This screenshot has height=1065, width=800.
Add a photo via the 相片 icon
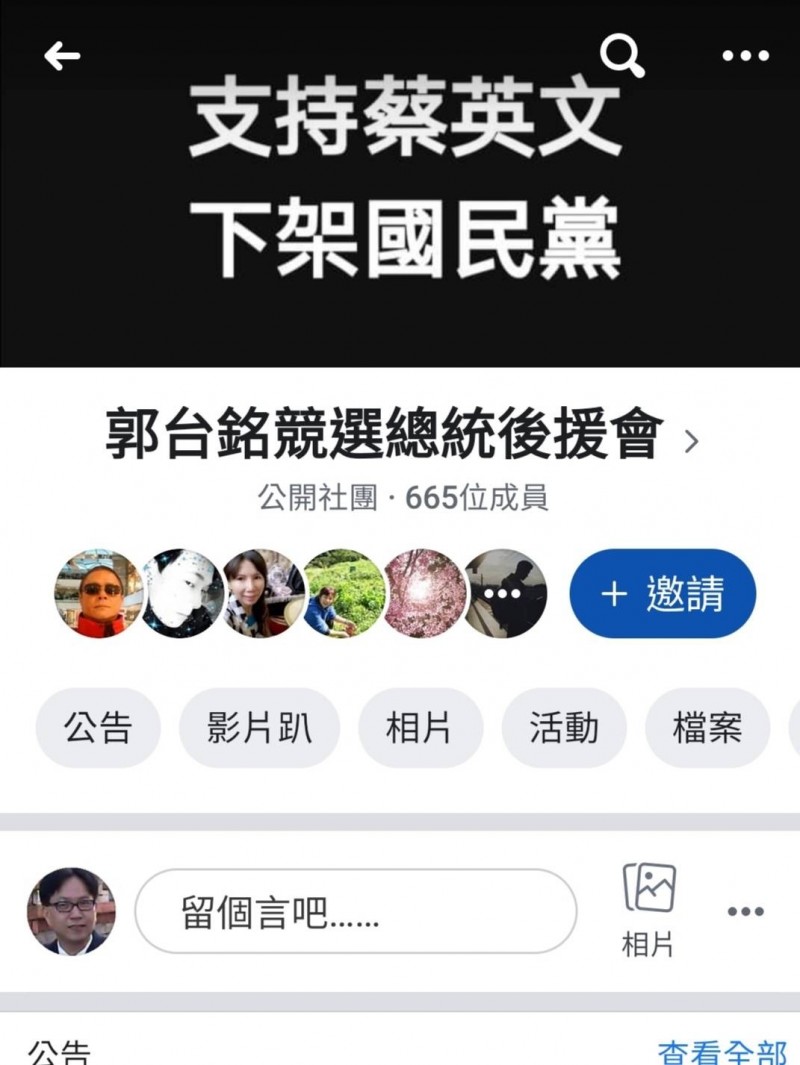tap(649, 909)
